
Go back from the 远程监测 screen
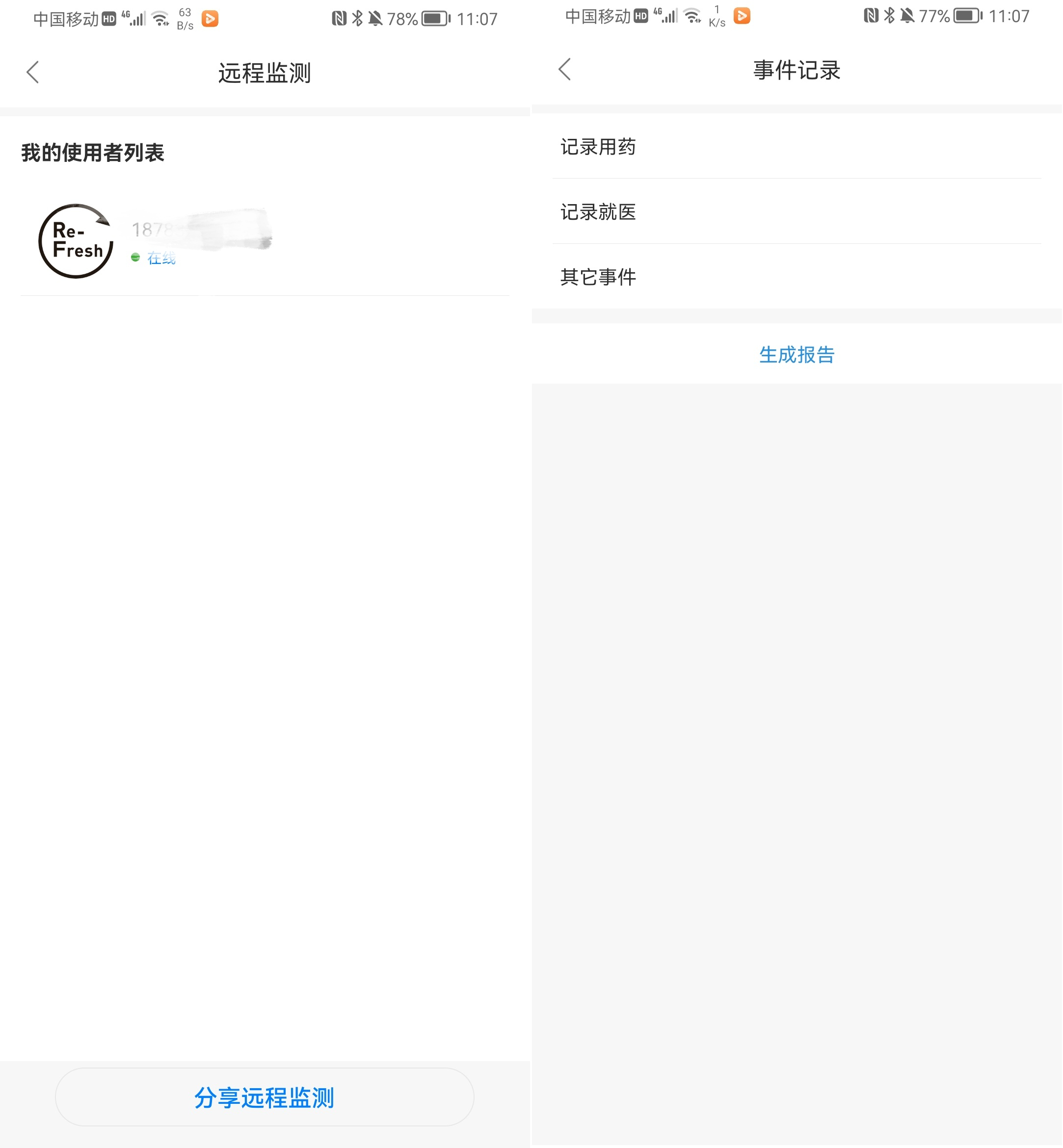tap(33, 73)
